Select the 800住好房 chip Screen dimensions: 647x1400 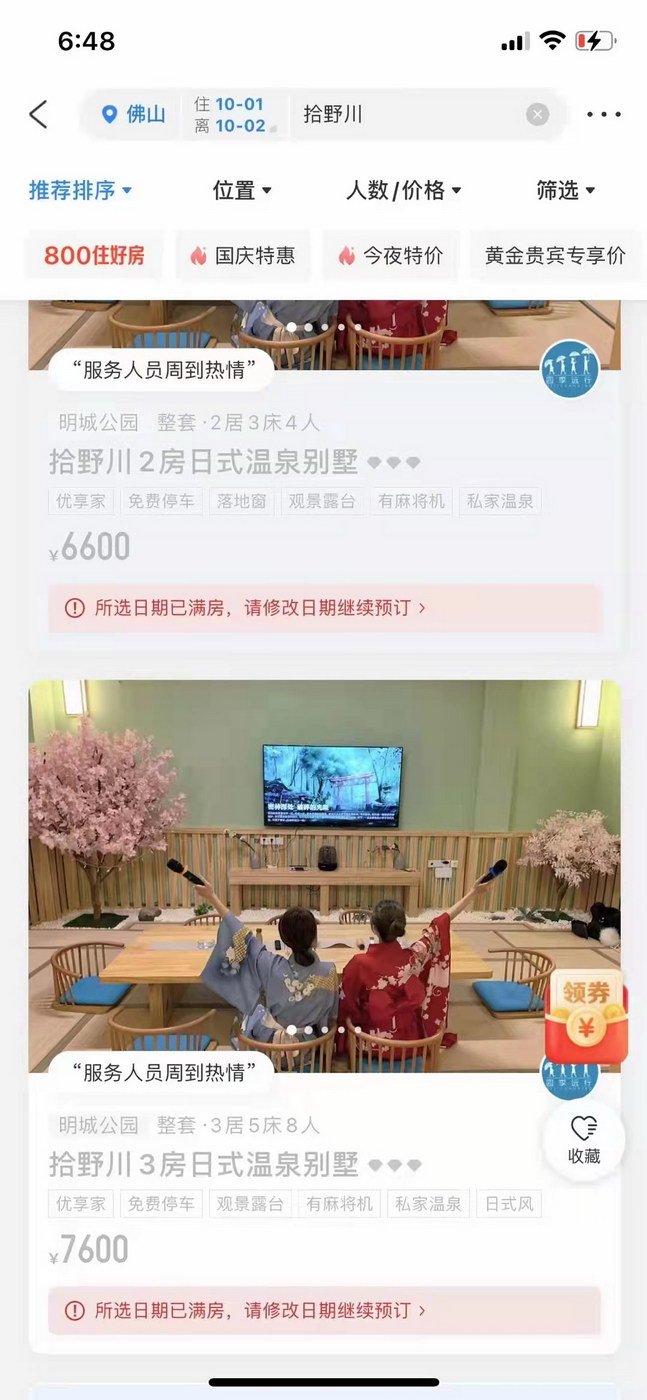pos(94,255)
